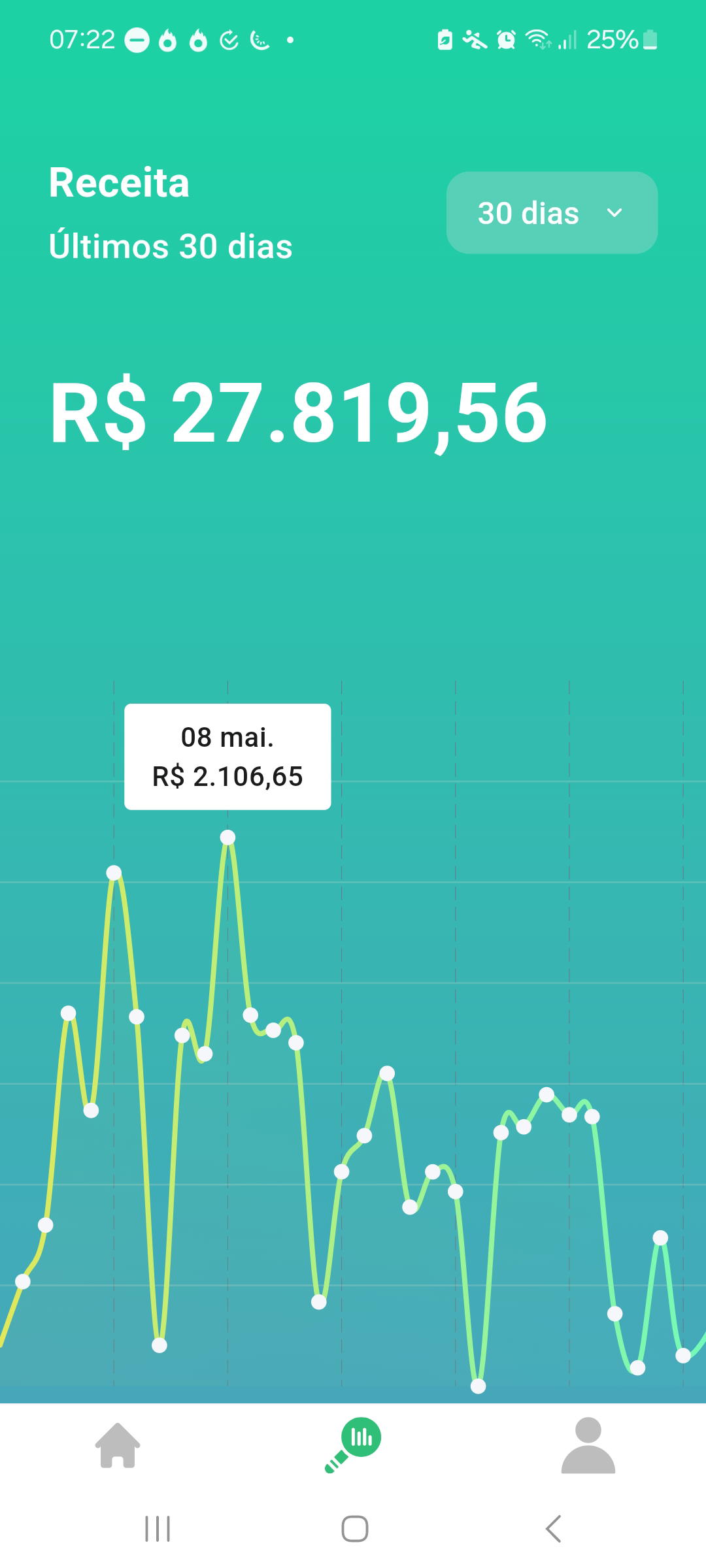Select the center statistics tab

pos(354,1445)
